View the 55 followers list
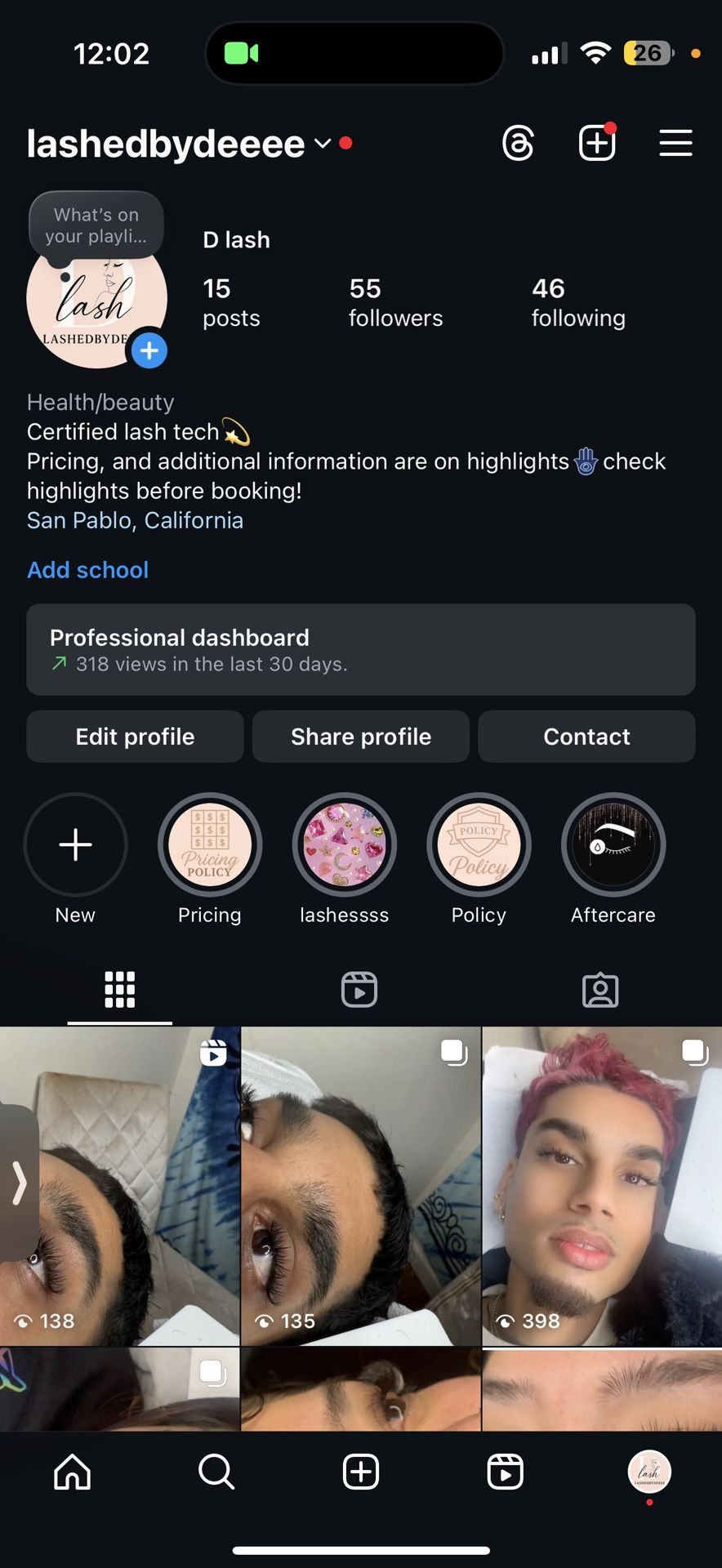722x1568 pixels. (395, 302)
